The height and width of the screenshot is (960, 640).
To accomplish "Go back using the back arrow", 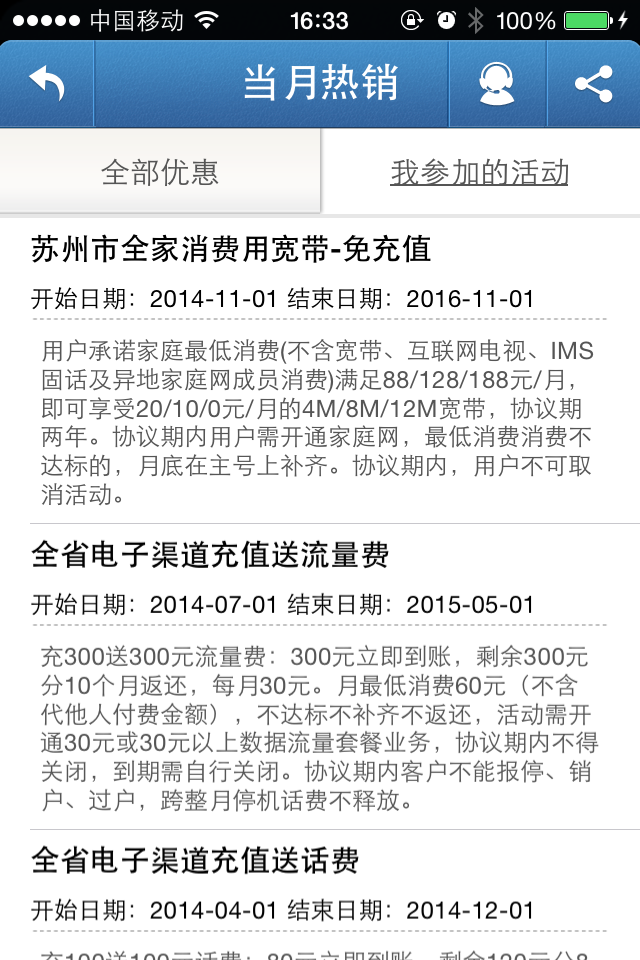I will (46, 84).
